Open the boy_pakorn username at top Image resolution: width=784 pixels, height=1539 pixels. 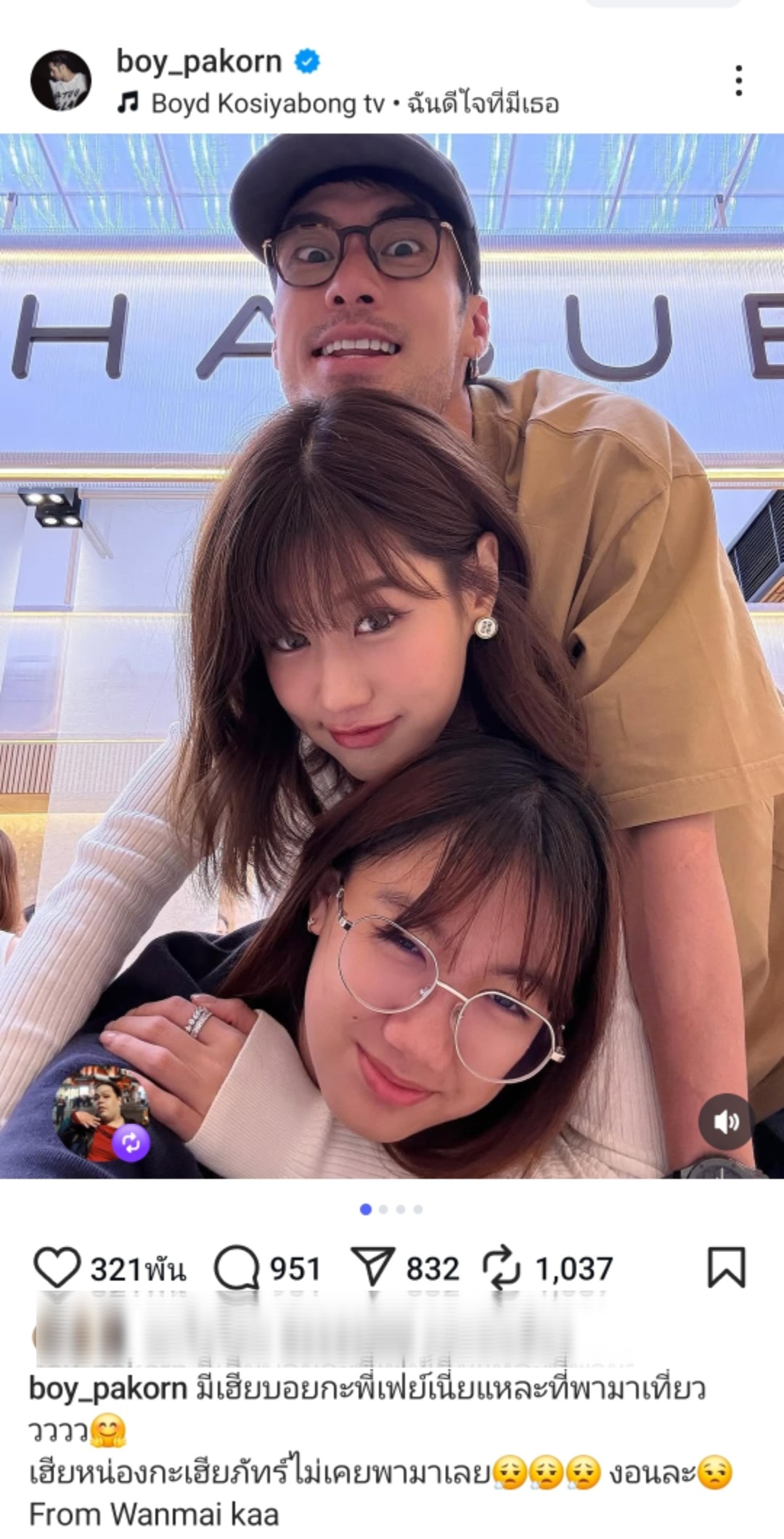point(199,62)
